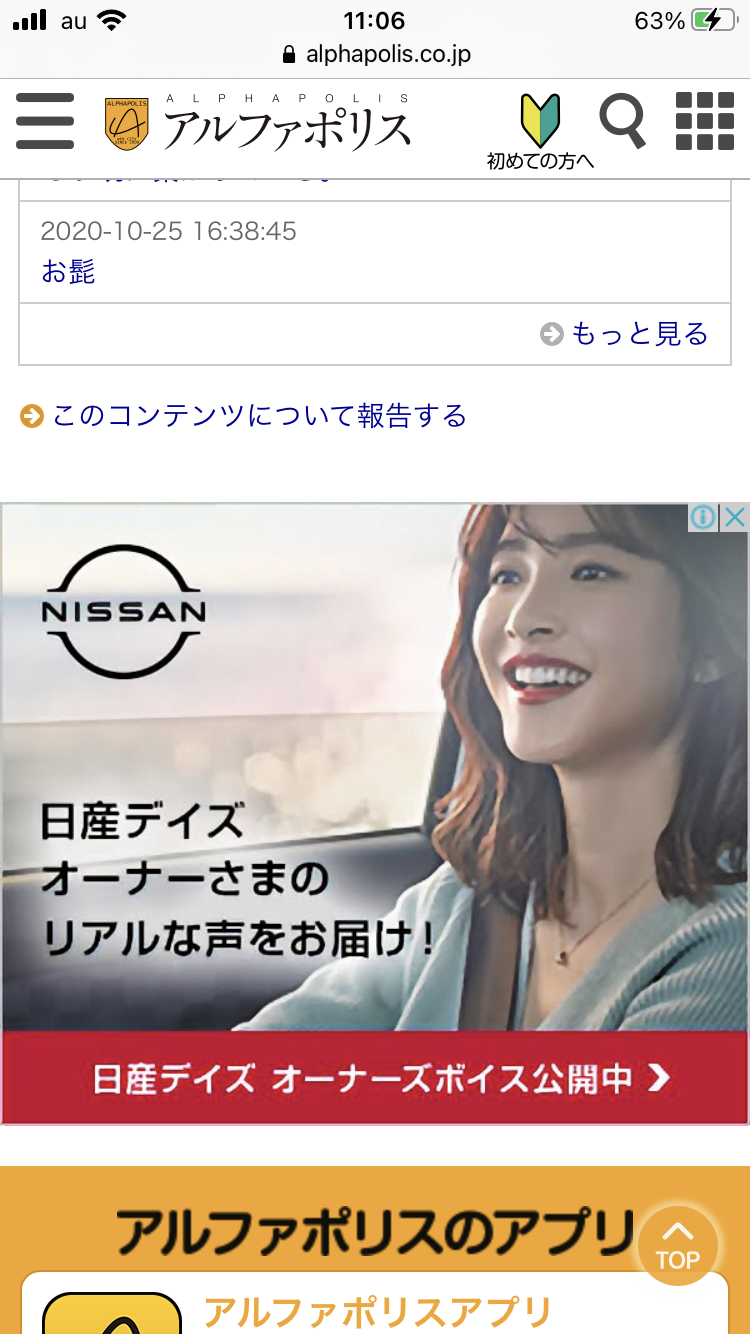Open the hamburger menu

coord(45,122)
